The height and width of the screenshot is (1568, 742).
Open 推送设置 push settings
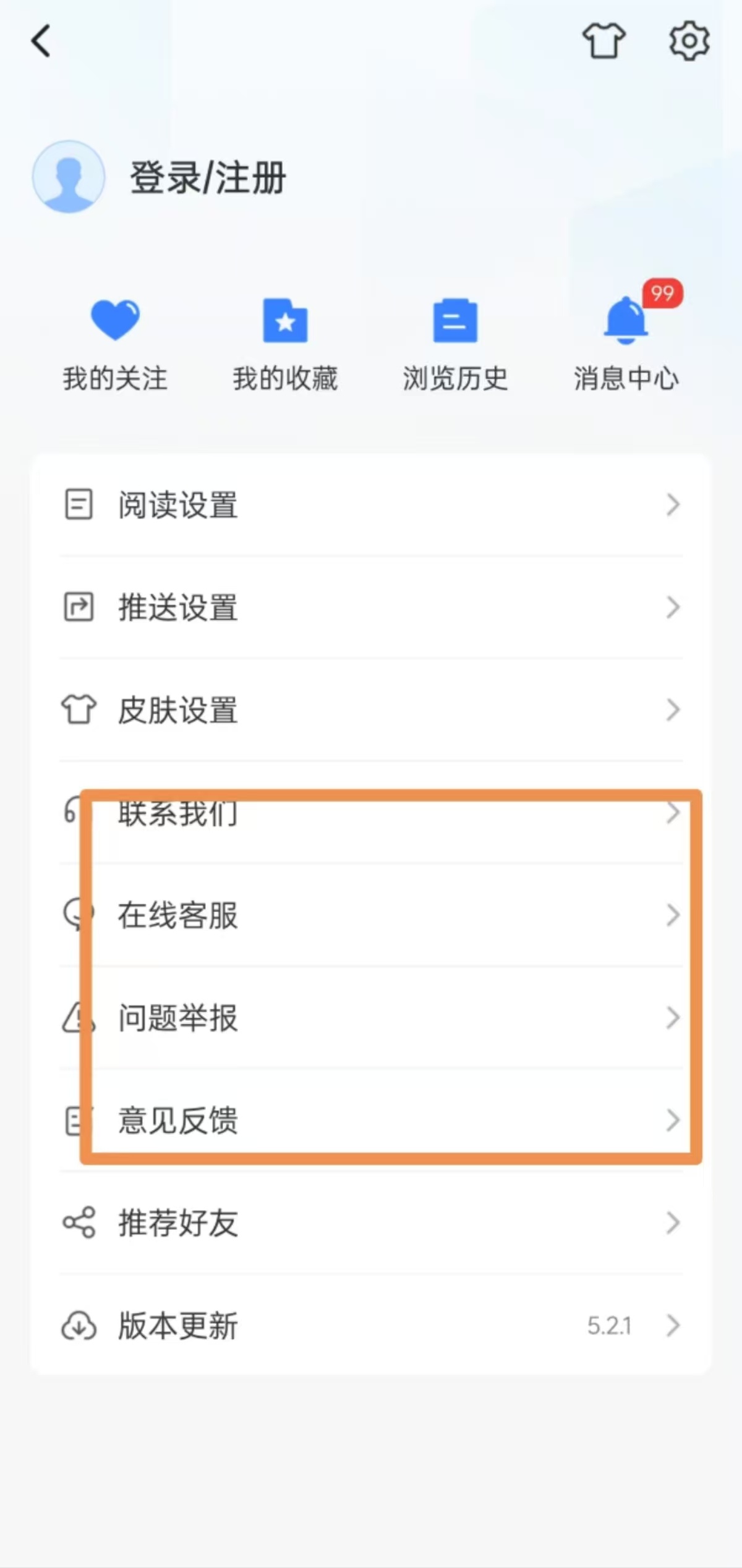click(x=371, y=608)
